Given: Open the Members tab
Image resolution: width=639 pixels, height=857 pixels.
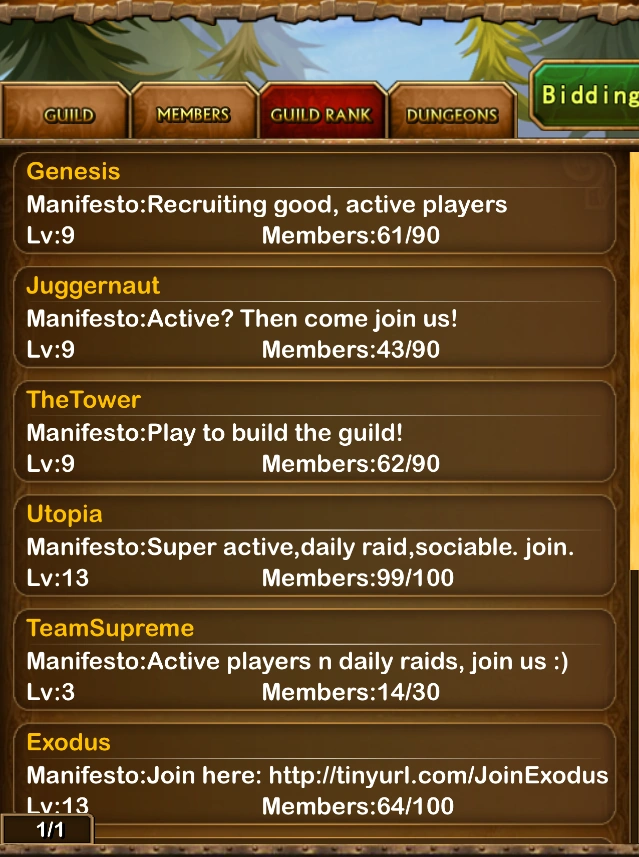Looking at the screenshot, I should click(193, 114).
